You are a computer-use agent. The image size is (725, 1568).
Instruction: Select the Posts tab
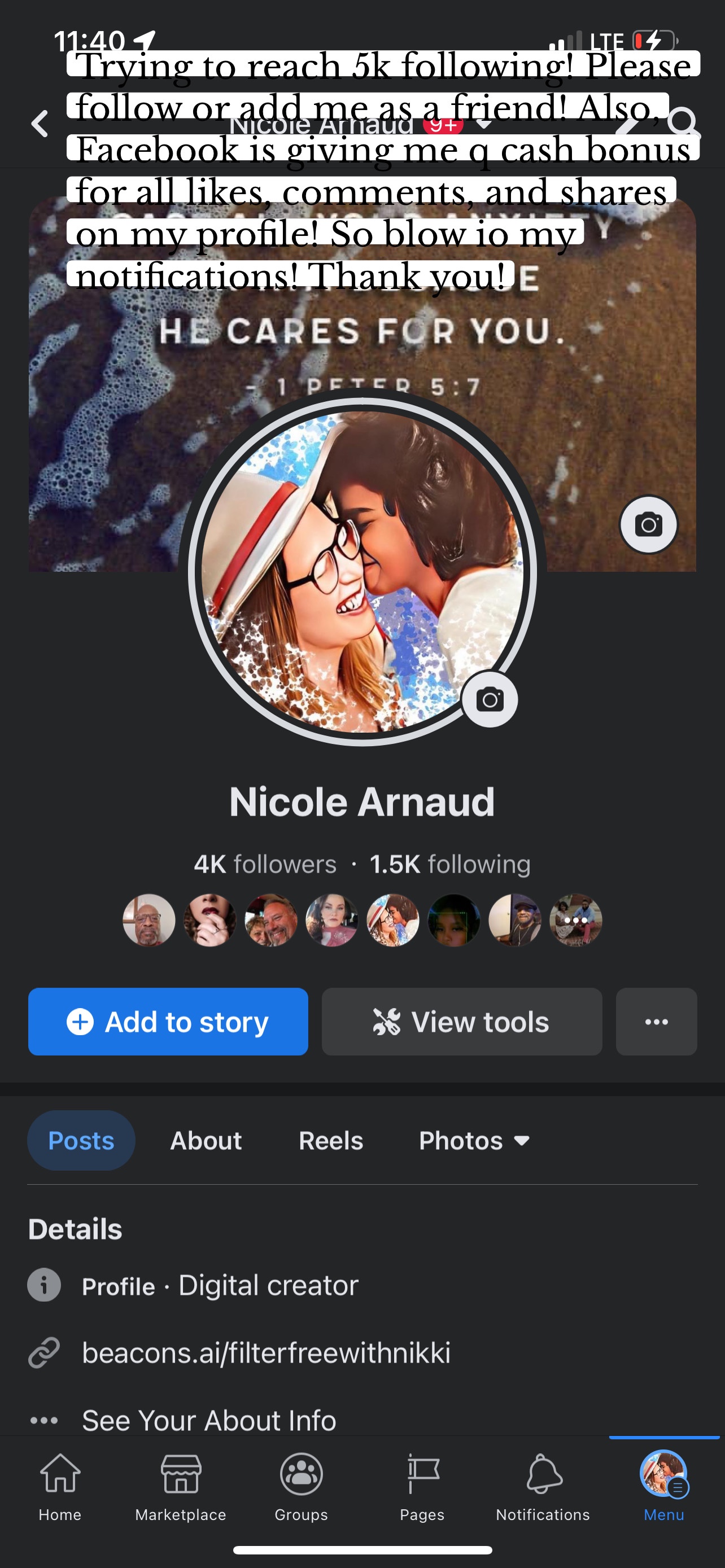click(x=81, y=1141)
